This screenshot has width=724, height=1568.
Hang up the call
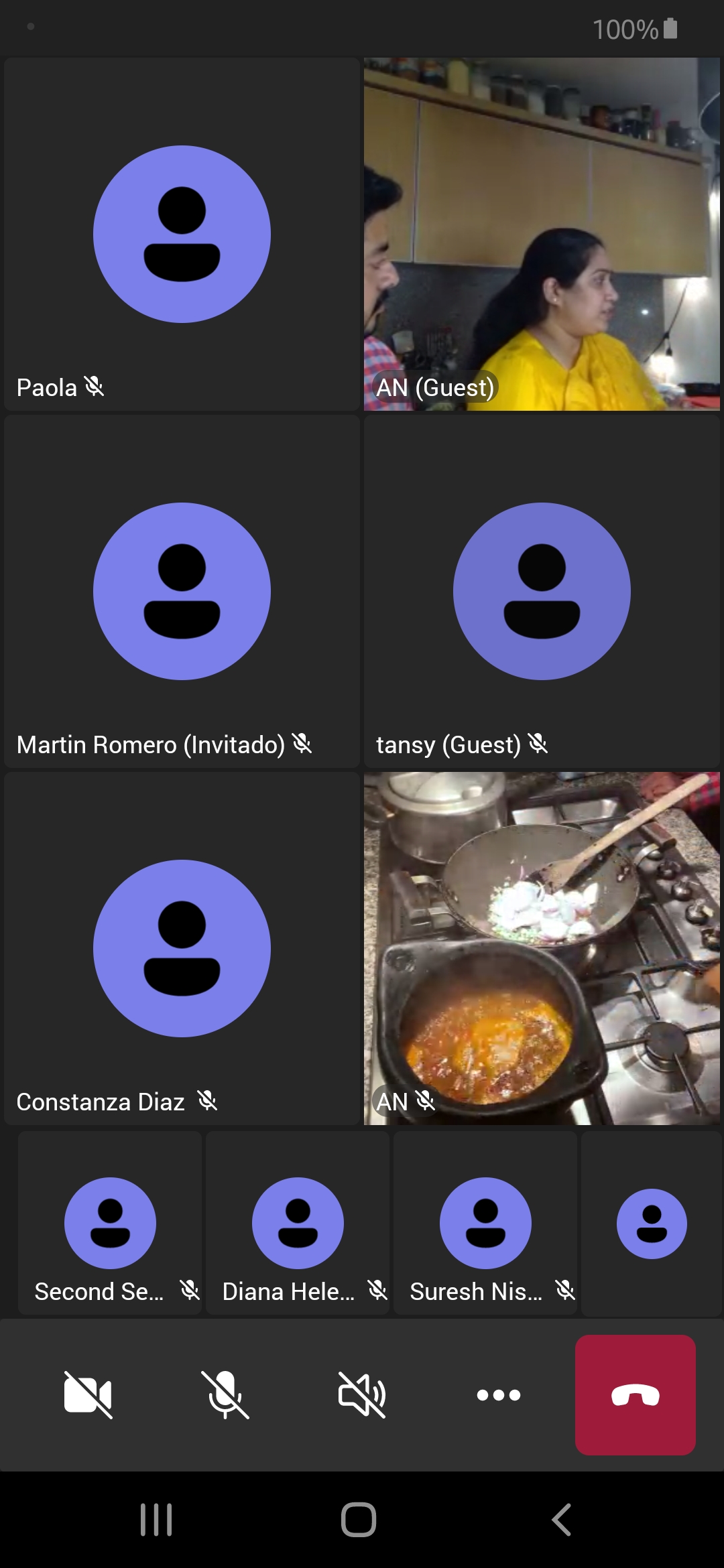(x=635, y=1394)
